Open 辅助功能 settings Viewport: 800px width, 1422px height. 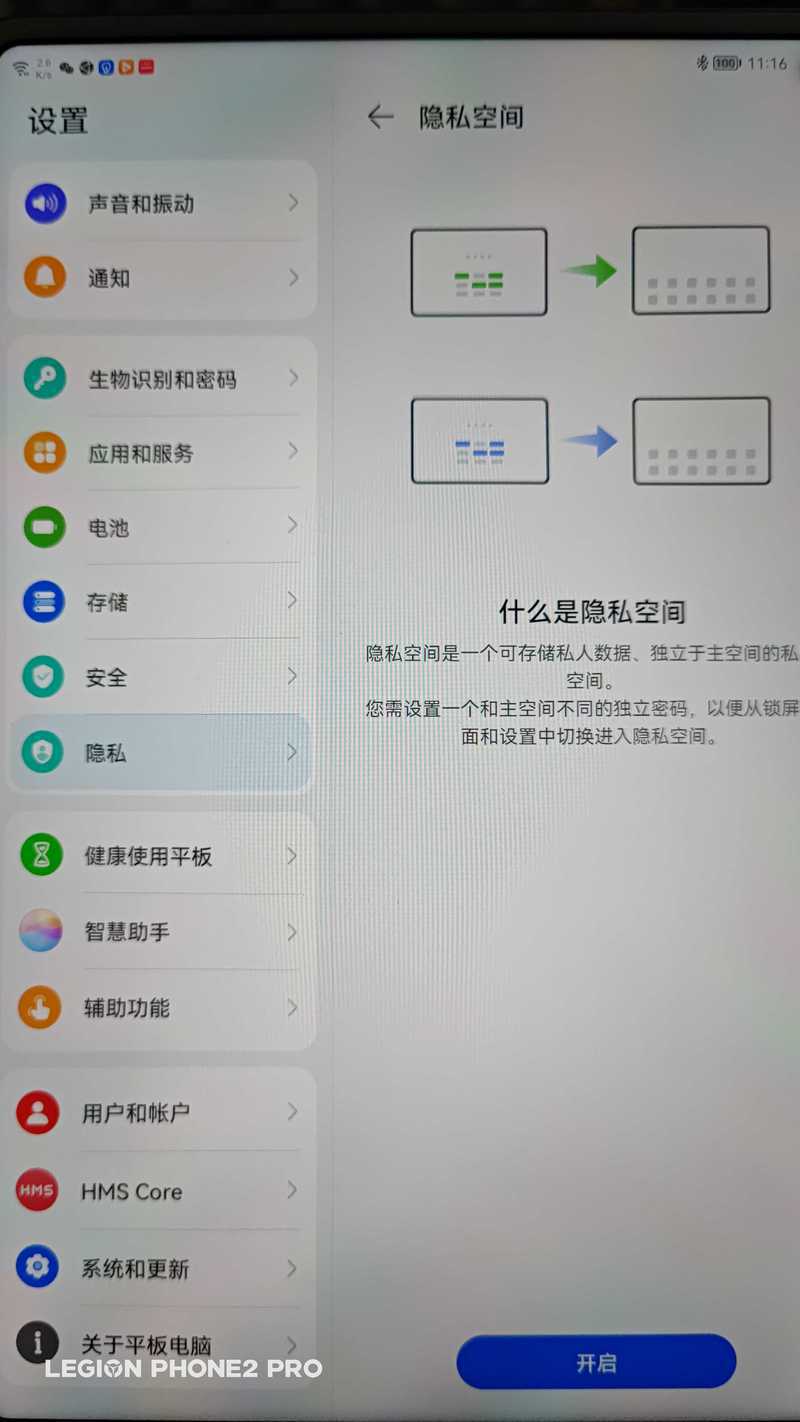(x=160, y=1008)
